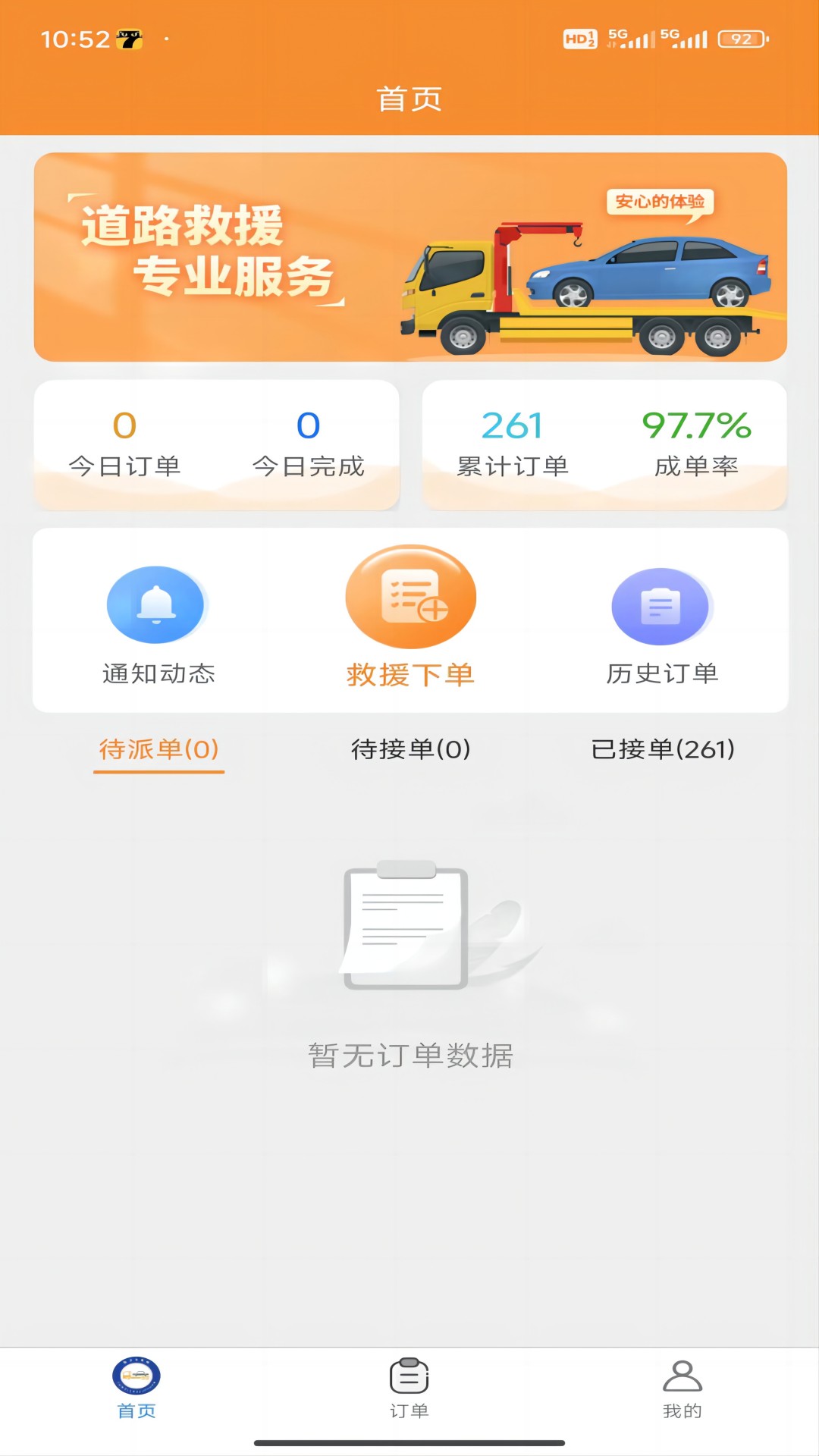Switch to the 已接单(261) tab

pos(664,749)
